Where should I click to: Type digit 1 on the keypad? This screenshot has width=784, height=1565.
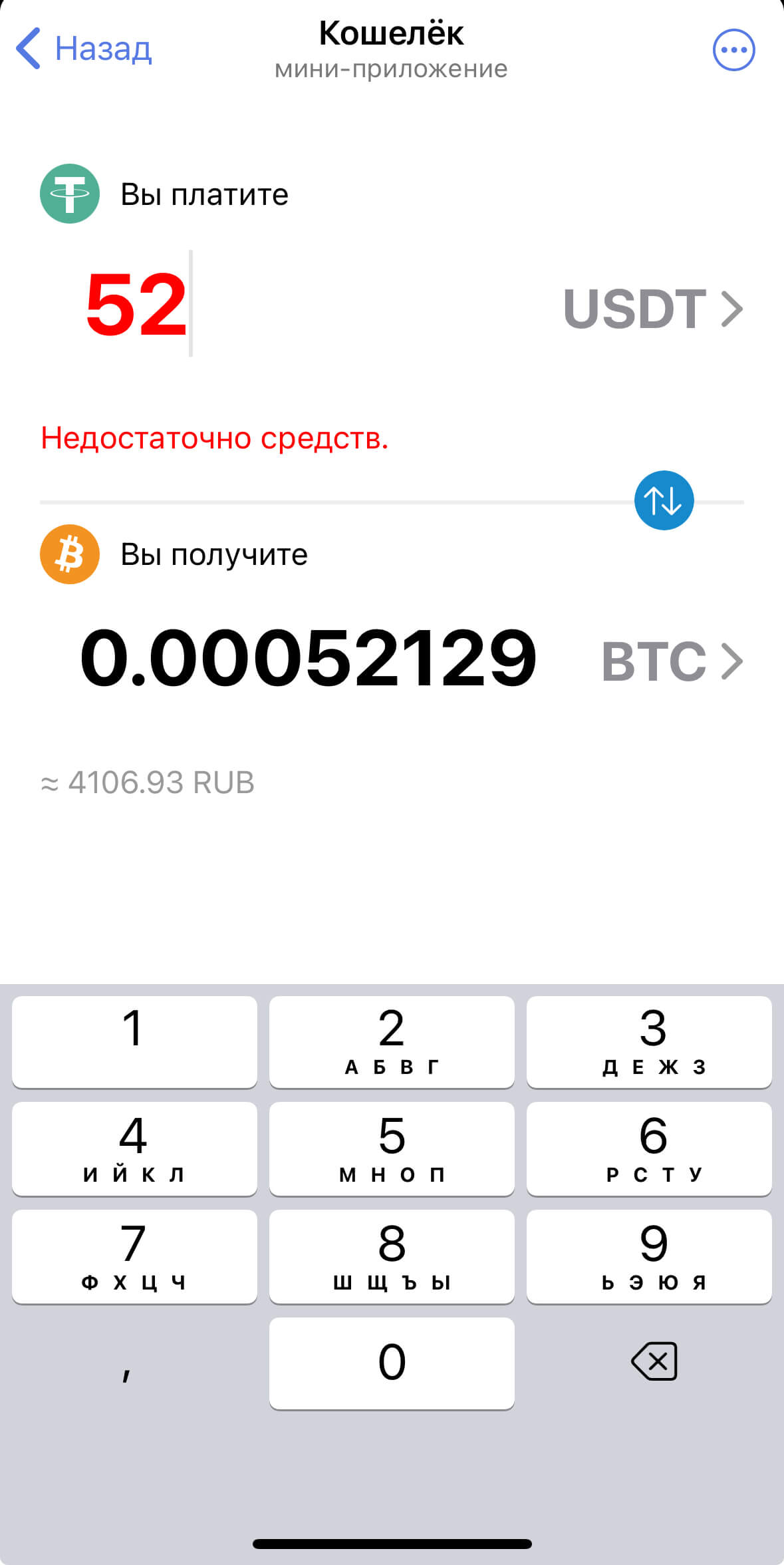point(134,1041)
